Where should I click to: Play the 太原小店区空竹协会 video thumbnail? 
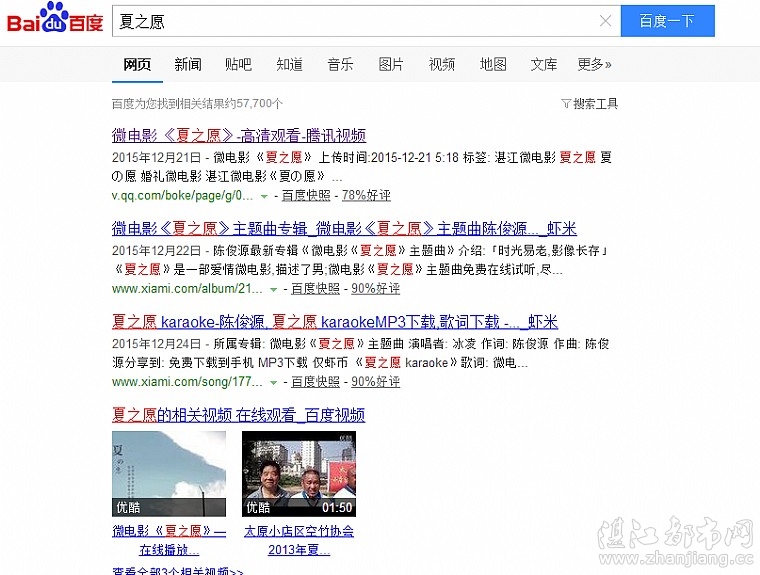click(x=299, y=474)
